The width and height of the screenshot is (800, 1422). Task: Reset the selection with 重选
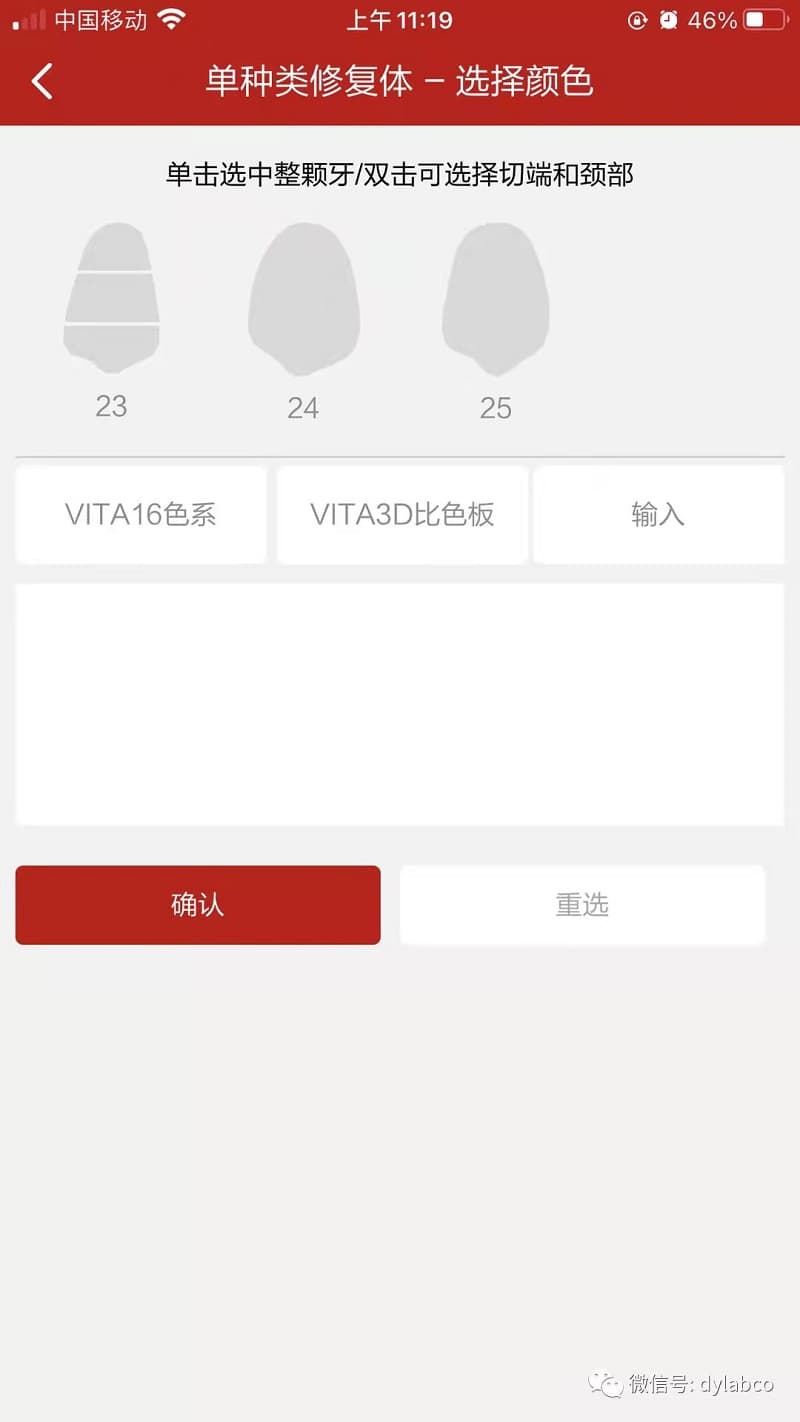click(x=582, y=905)
